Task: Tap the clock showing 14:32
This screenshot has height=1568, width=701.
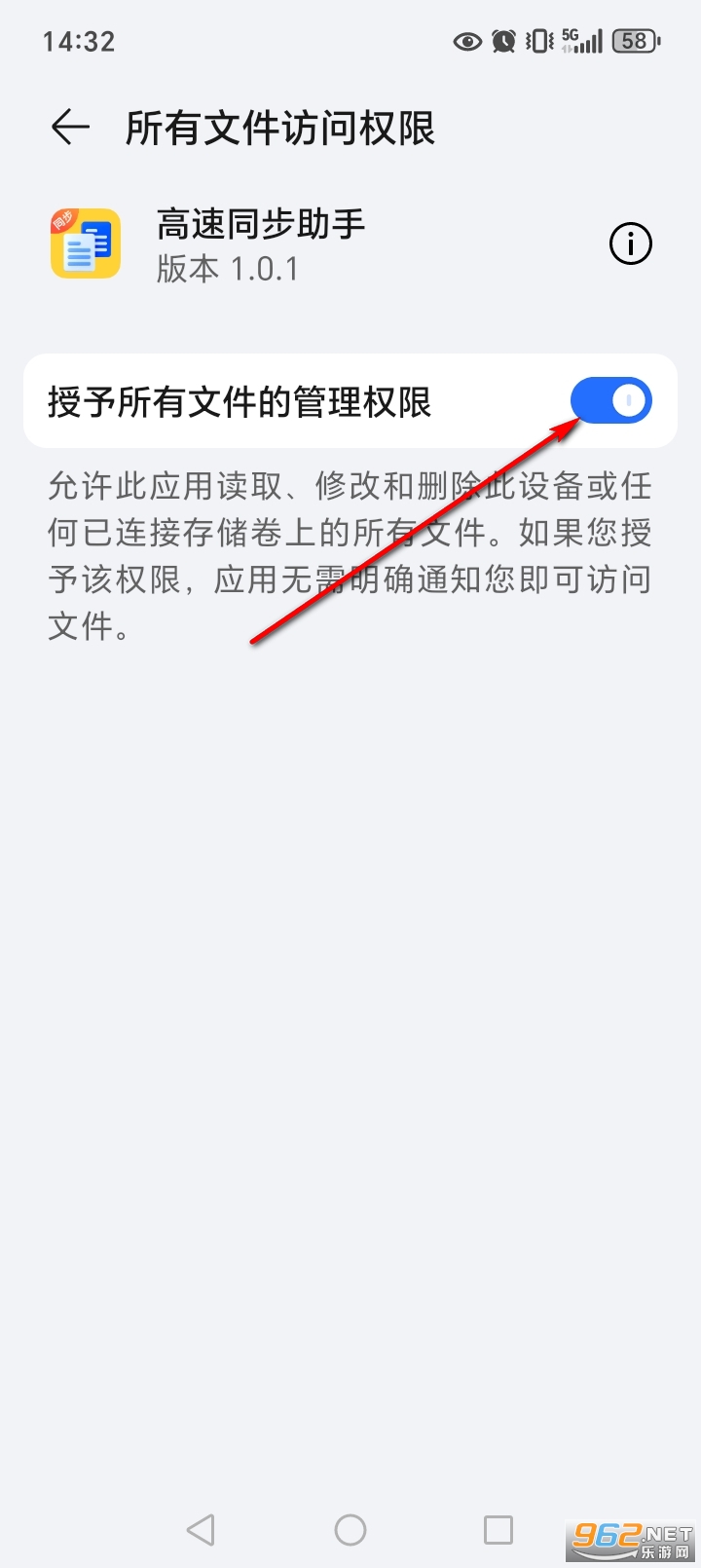Action: (x=79, y=41)
